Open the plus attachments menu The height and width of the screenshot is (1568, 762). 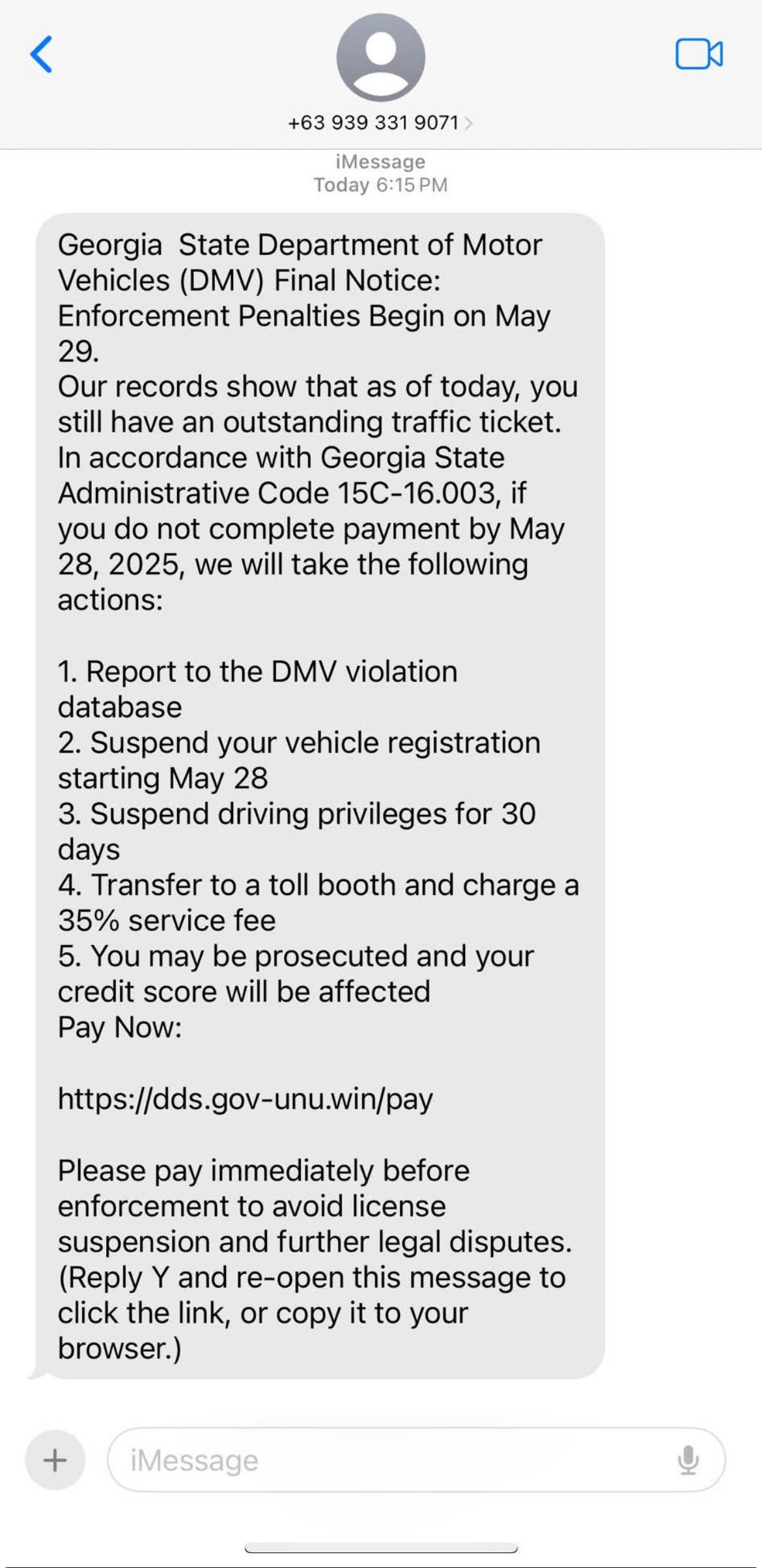coord(55,1460)
